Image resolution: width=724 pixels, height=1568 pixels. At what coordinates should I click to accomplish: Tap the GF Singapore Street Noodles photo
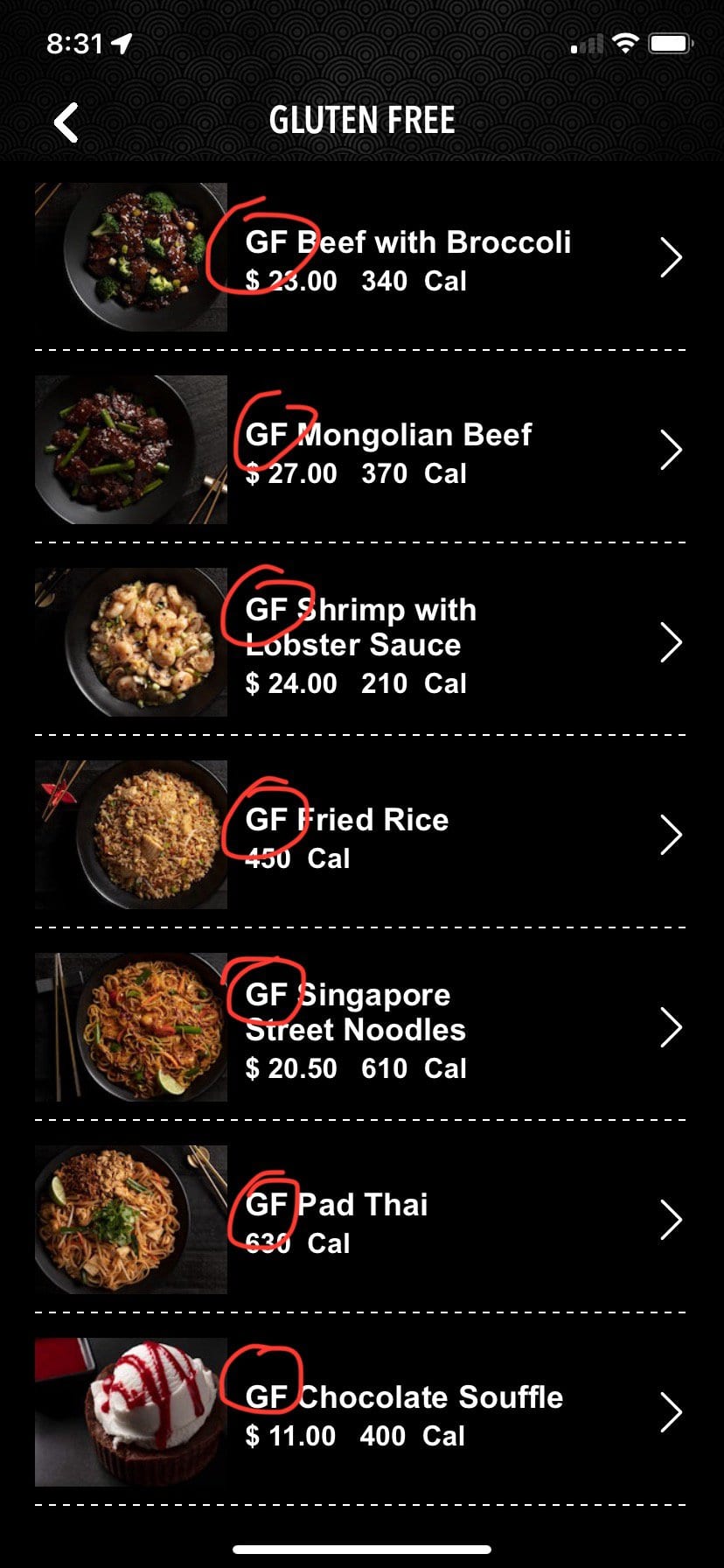click(130, 1027)
